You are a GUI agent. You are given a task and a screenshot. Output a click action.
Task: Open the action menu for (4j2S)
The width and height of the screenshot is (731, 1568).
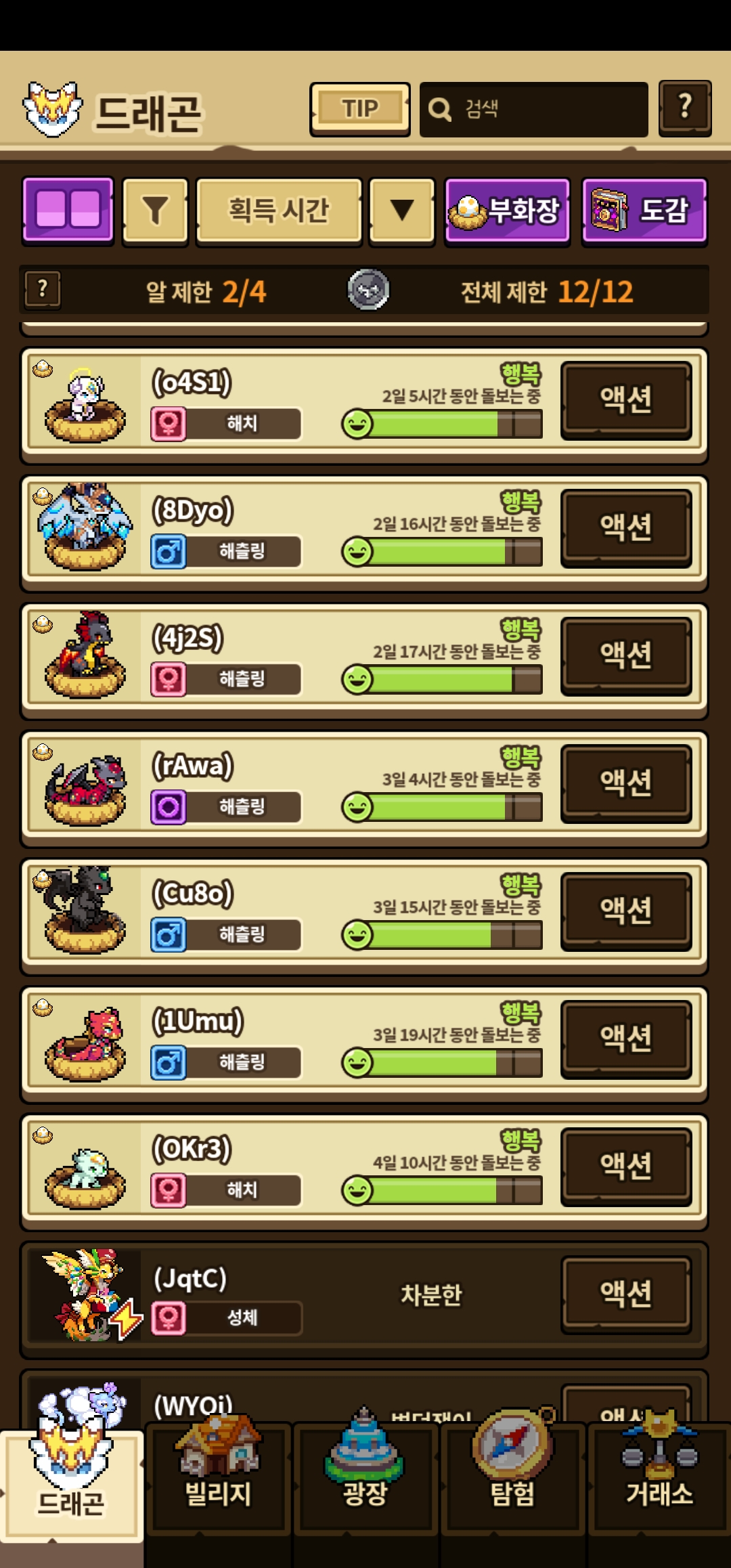[x=626, y=655]
